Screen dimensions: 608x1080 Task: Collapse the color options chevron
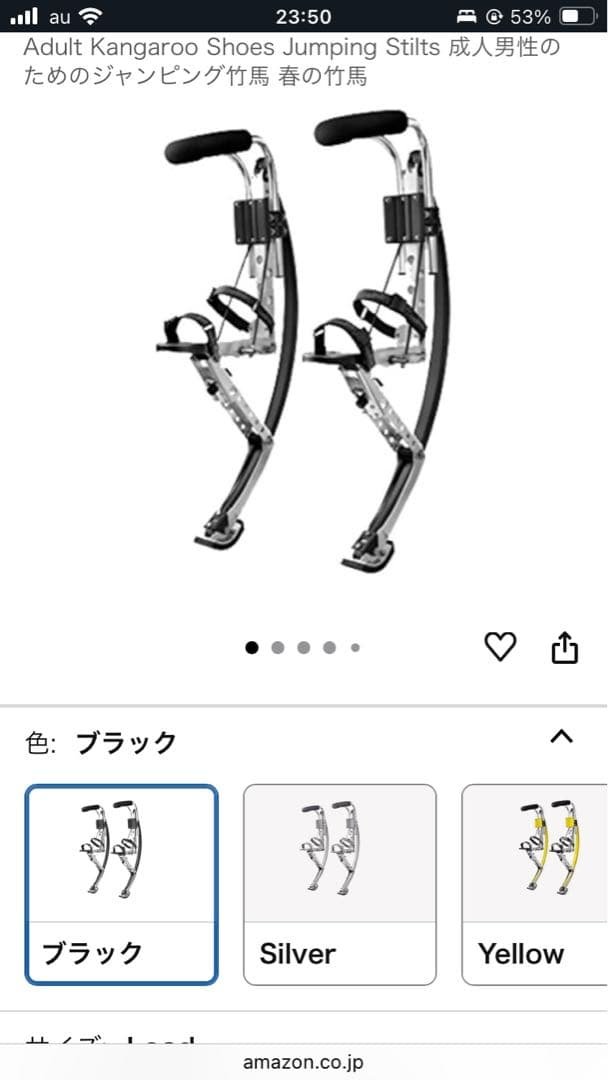[562, 737]
